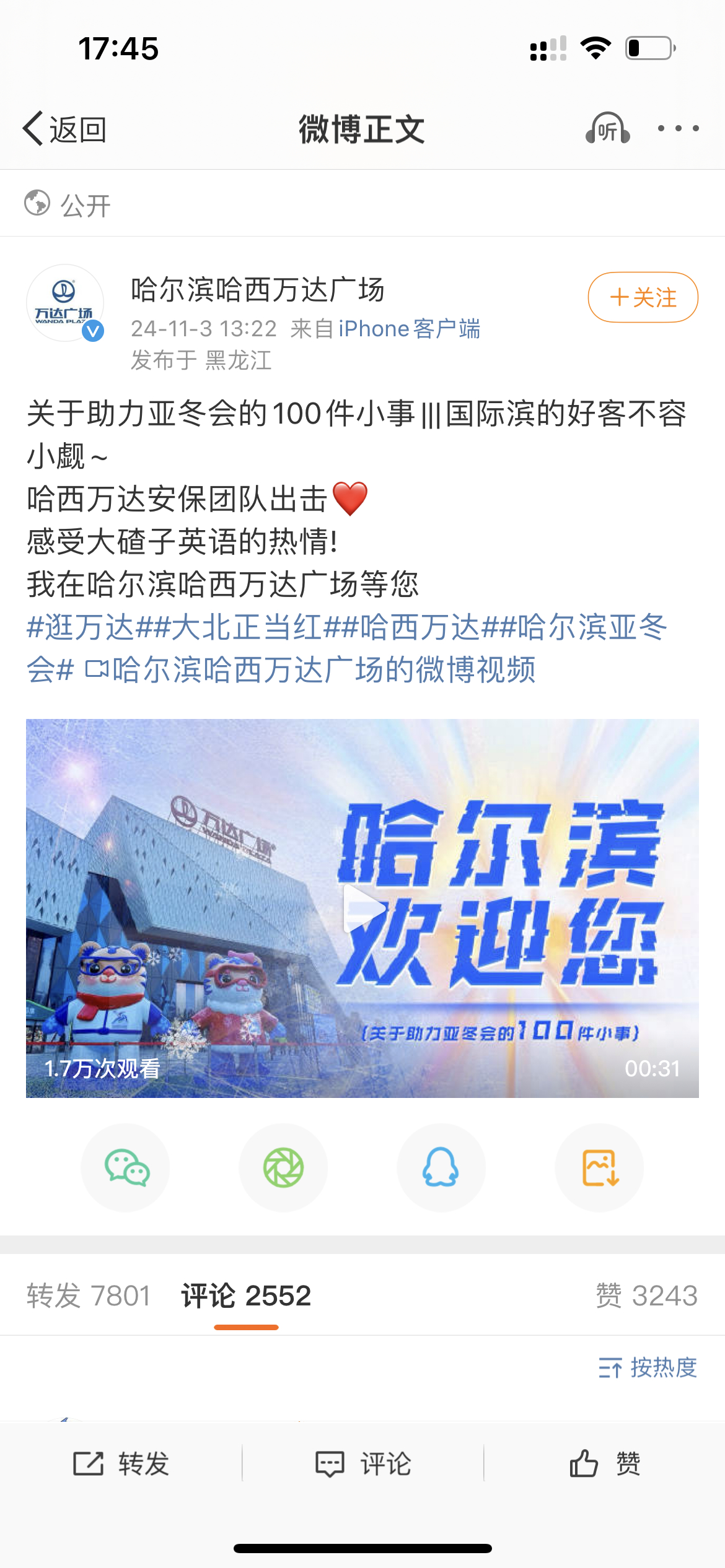Play the 哈尔滨欢迎您 video

point(362,908)
